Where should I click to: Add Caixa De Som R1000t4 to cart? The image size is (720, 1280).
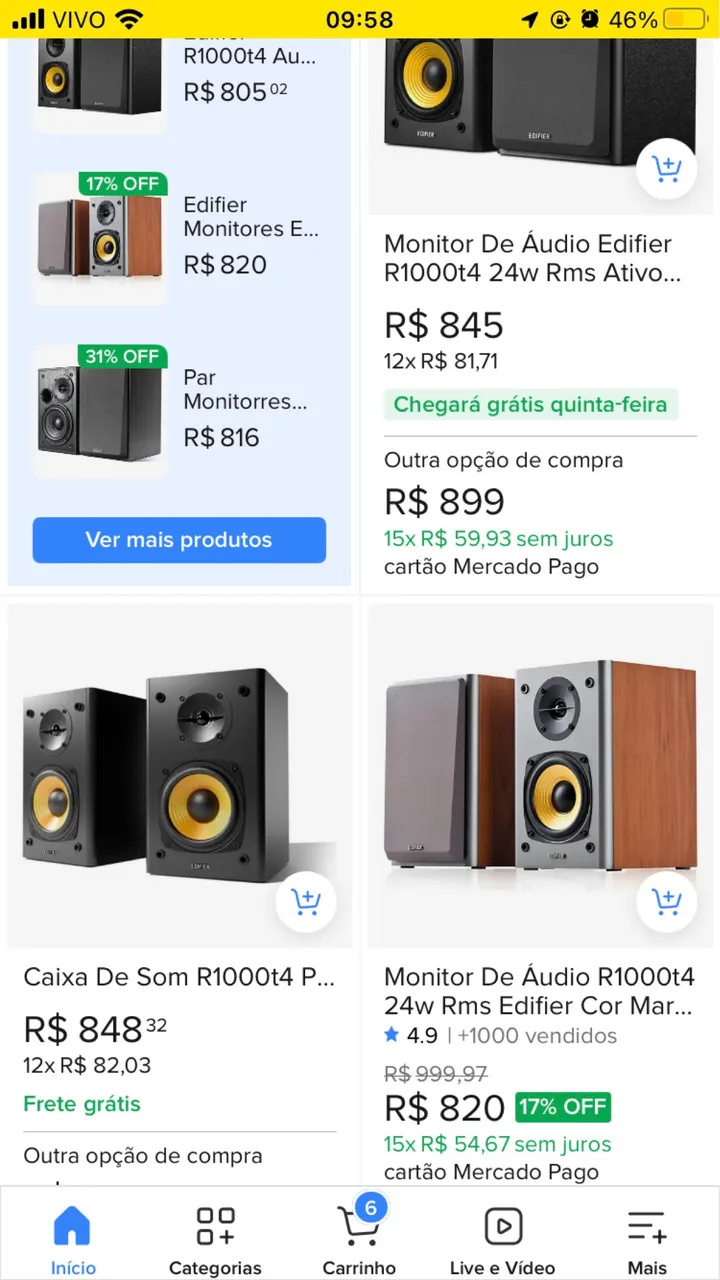coord(305,902)
